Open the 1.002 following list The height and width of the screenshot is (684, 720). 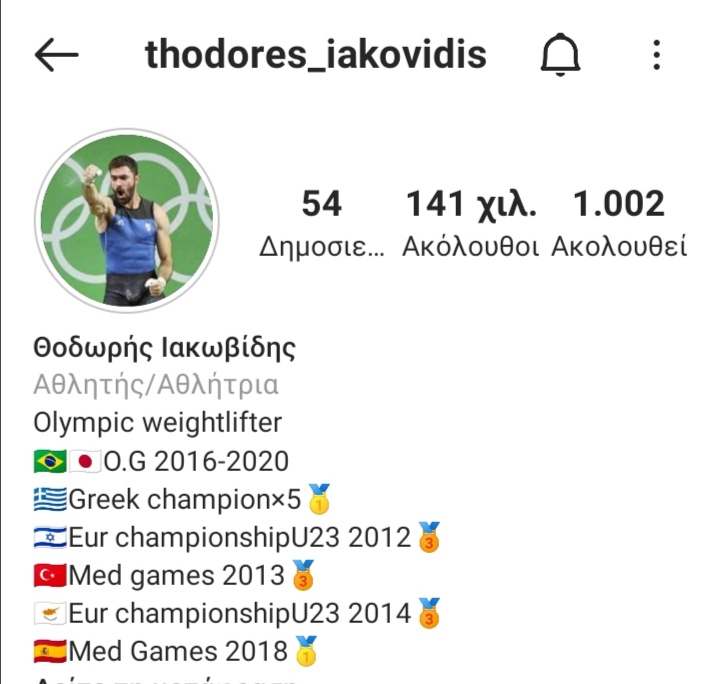[x=619, y=222]
